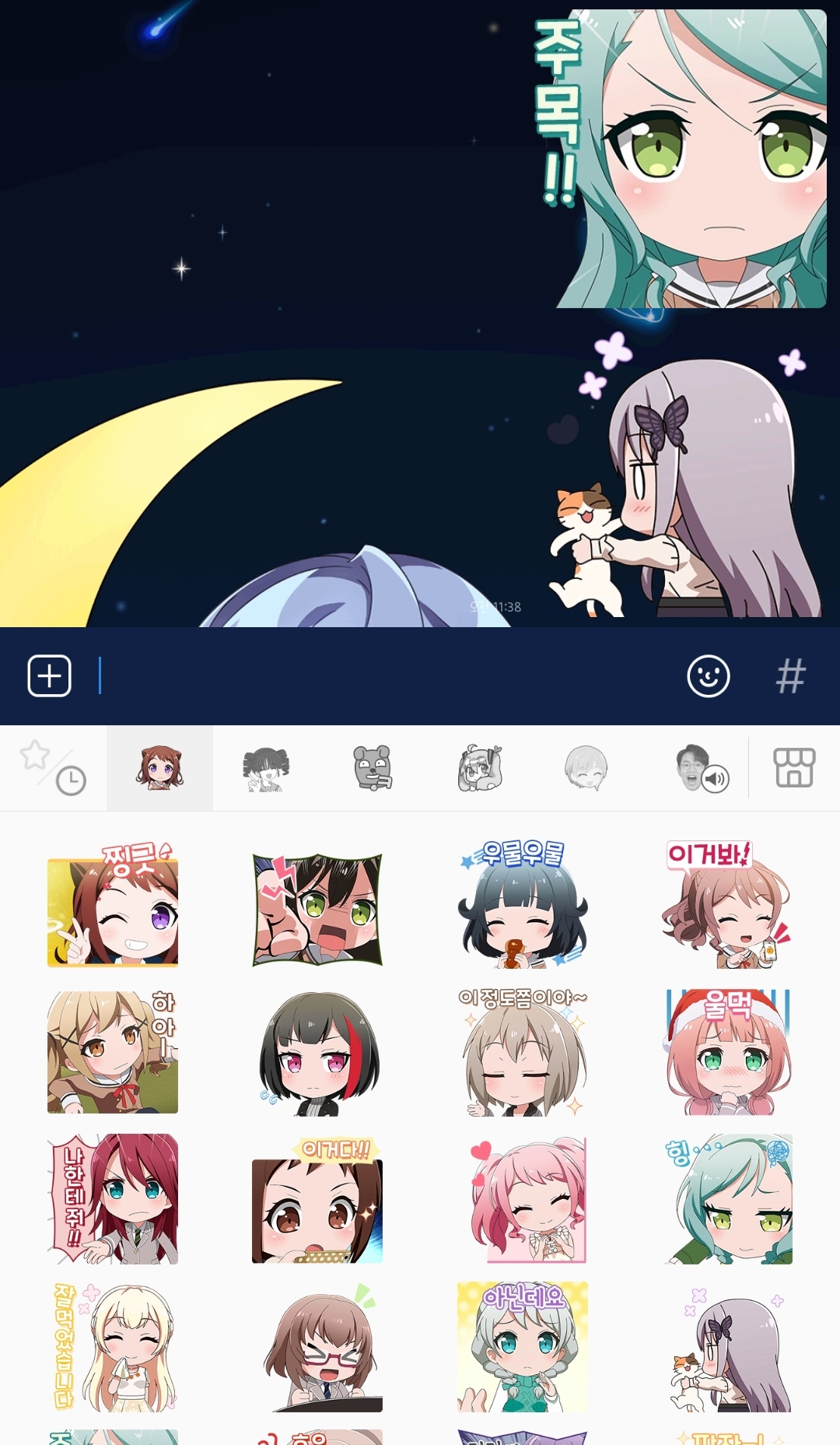The height and width of the screenshot is (1445, 840).
Task: Open the plus attachment menu
Action: coord(50,675)
